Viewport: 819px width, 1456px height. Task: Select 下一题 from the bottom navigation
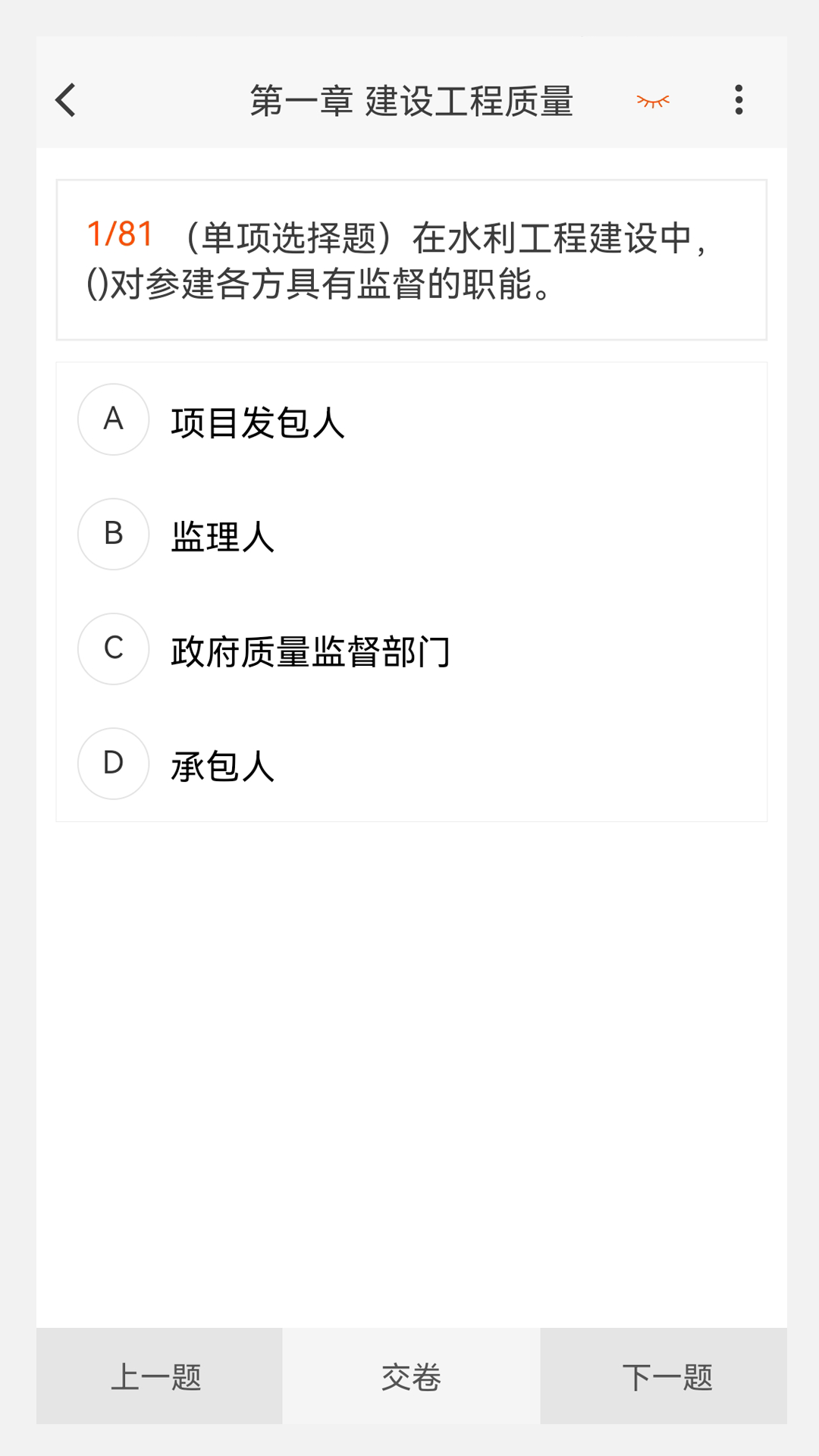coord(668,1376)
